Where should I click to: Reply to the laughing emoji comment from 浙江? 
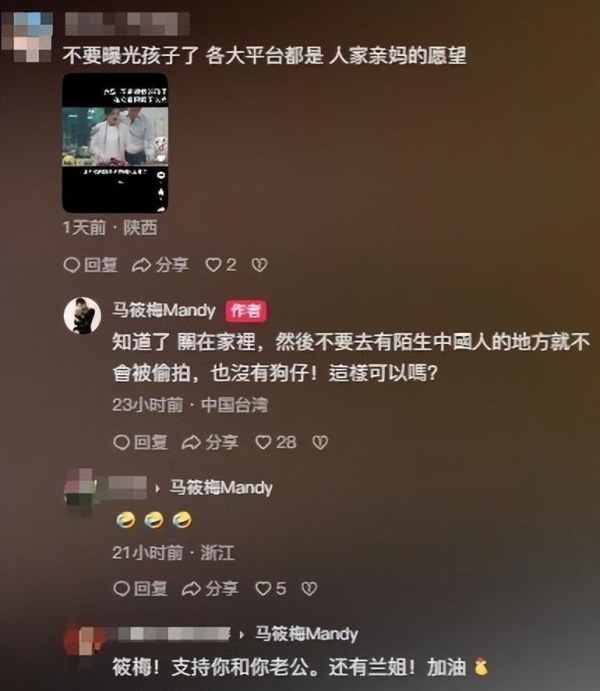coord(139,588)
